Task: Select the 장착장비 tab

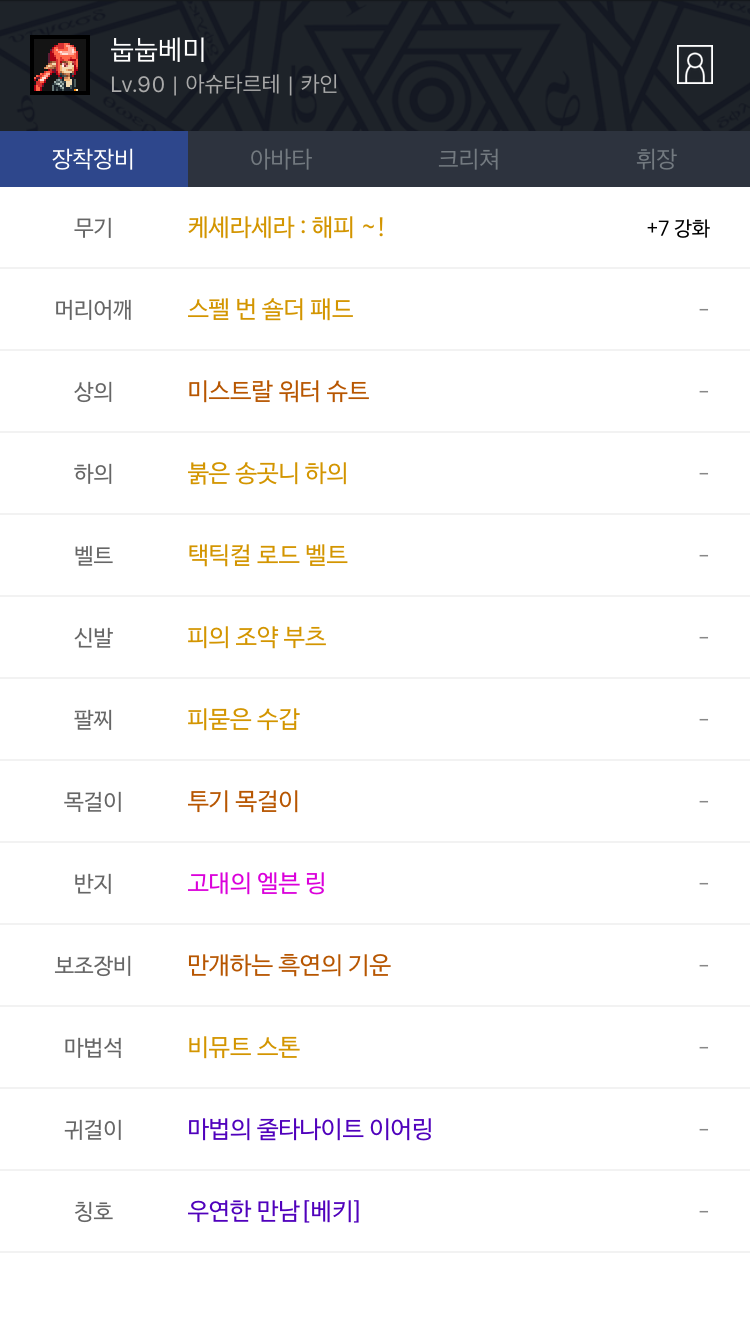Action: [93, 159]
